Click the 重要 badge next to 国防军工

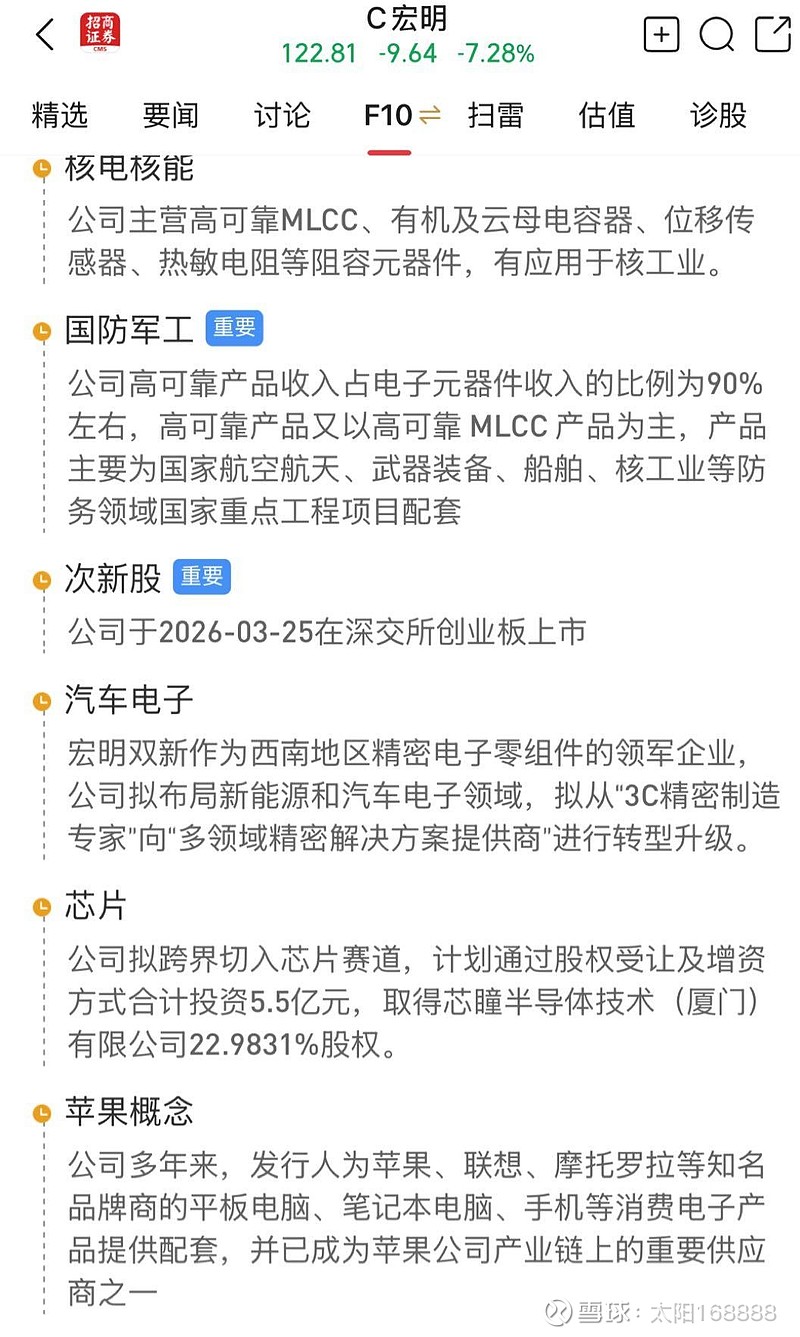234,328
